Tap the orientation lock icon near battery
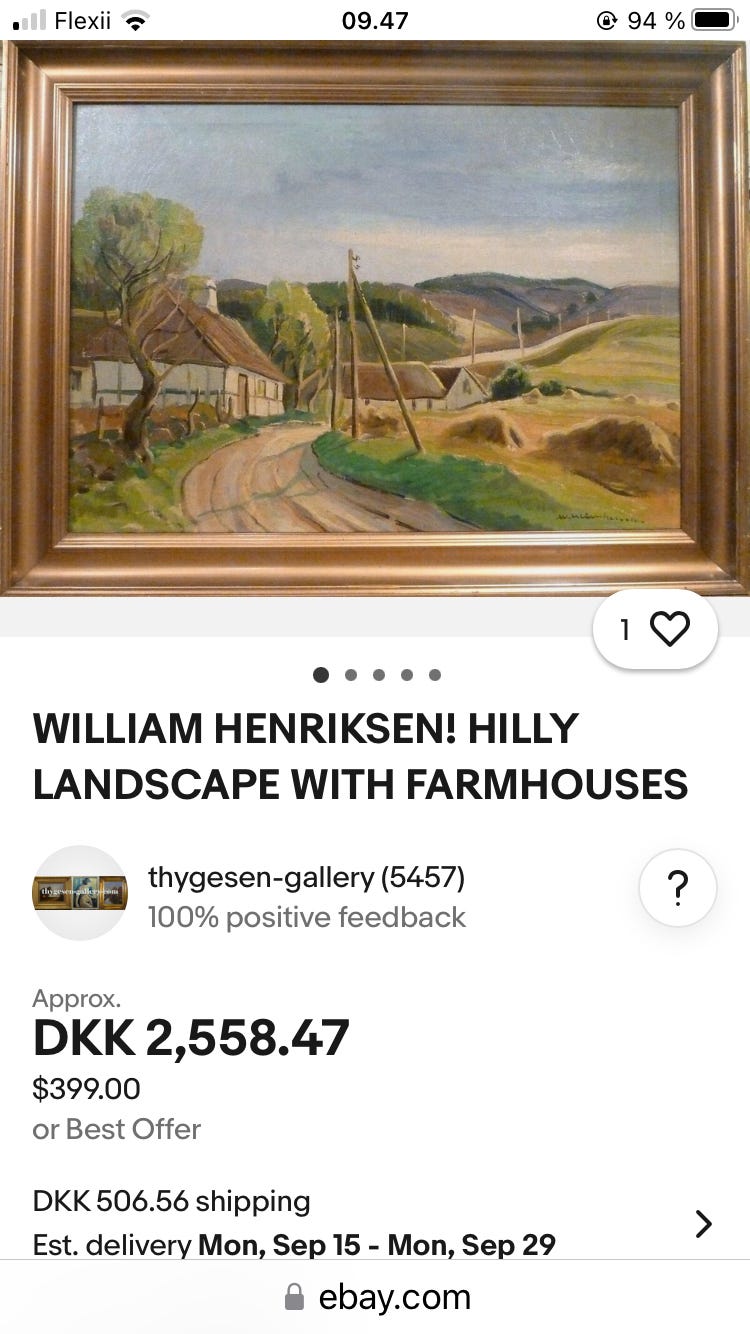The image size is (750, 1334). point(610,18)
